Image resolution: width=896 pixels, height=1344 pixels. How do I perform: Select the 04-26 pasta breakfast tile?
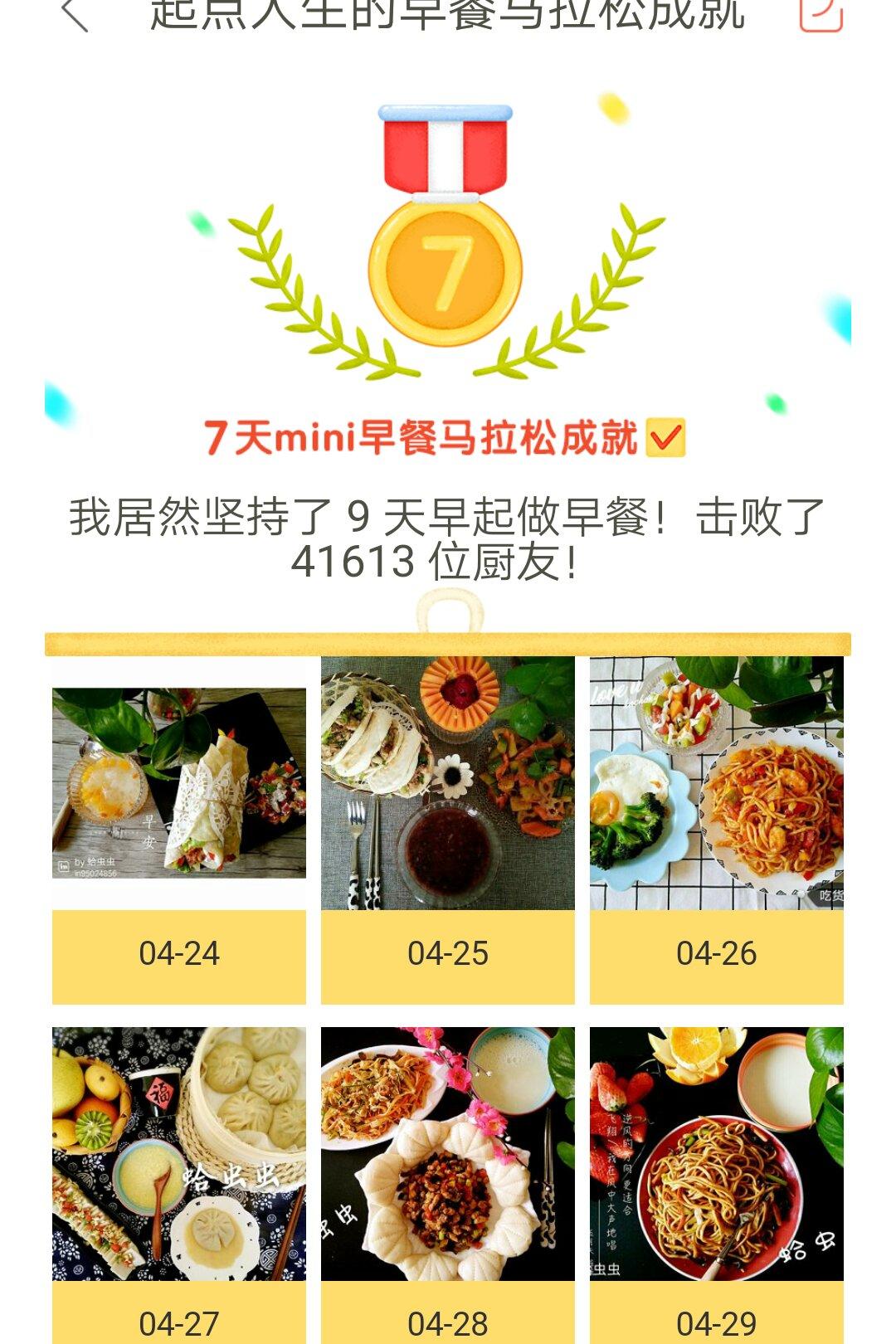pos(716,783)
